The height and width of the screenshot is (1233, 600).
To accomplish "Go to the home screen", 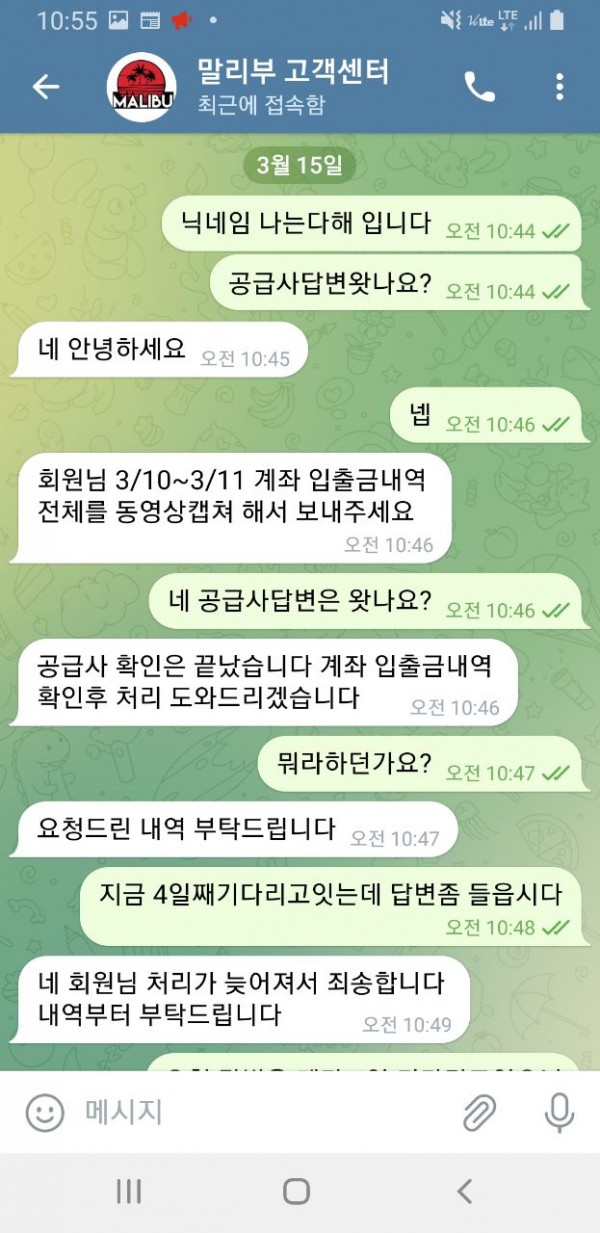I will (296, 1190).
